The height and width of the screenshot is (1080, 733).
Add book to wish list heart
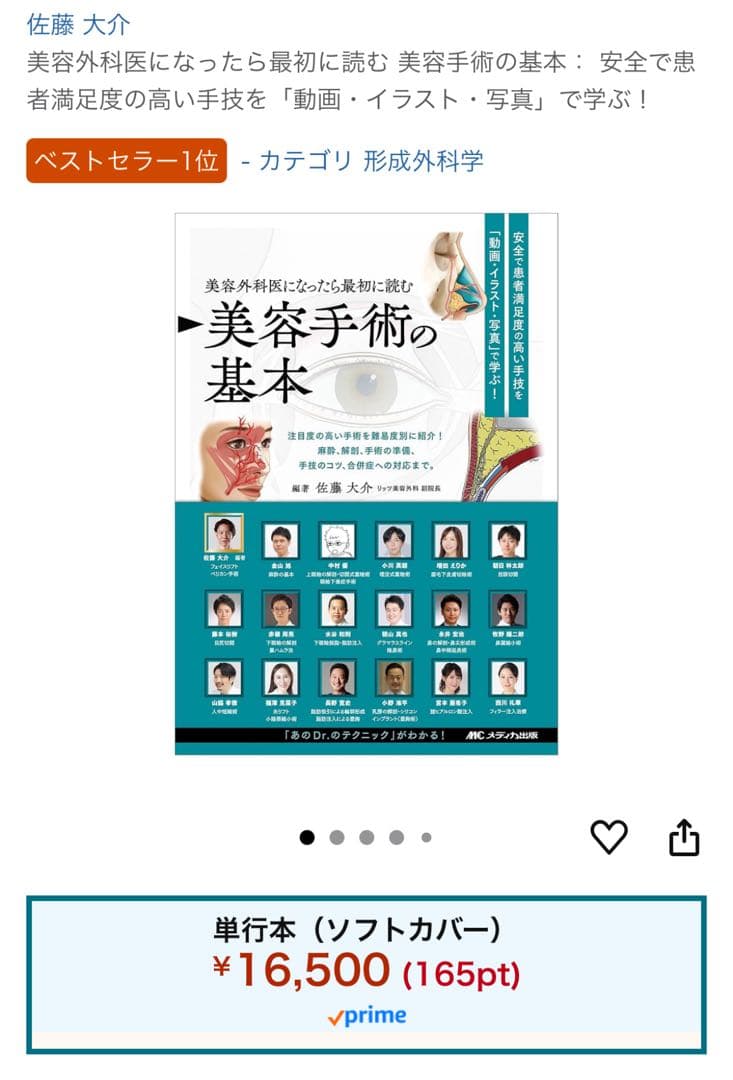608,836
